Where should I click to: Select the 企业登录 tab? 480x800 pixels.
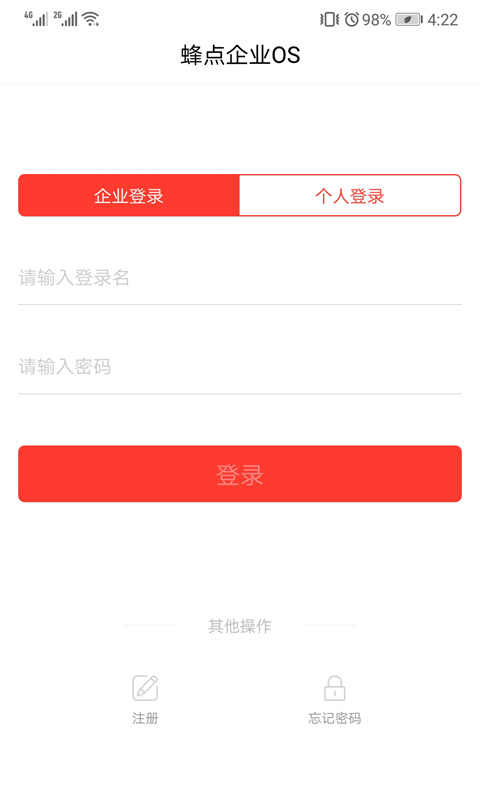pyautogui.click(x=129, y=195)
